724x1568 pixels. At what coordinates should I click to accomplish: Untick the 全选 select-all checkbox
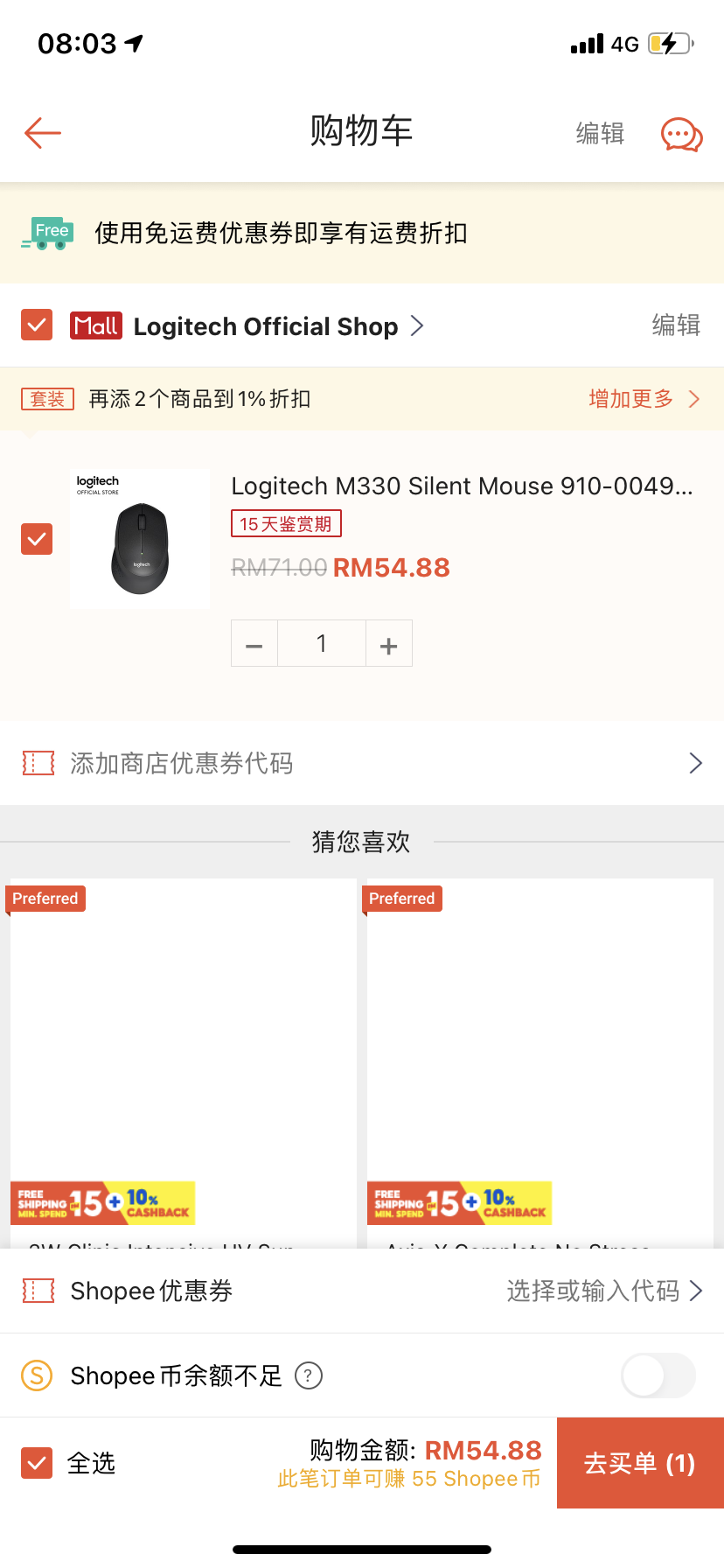[x=36, y=1462]
